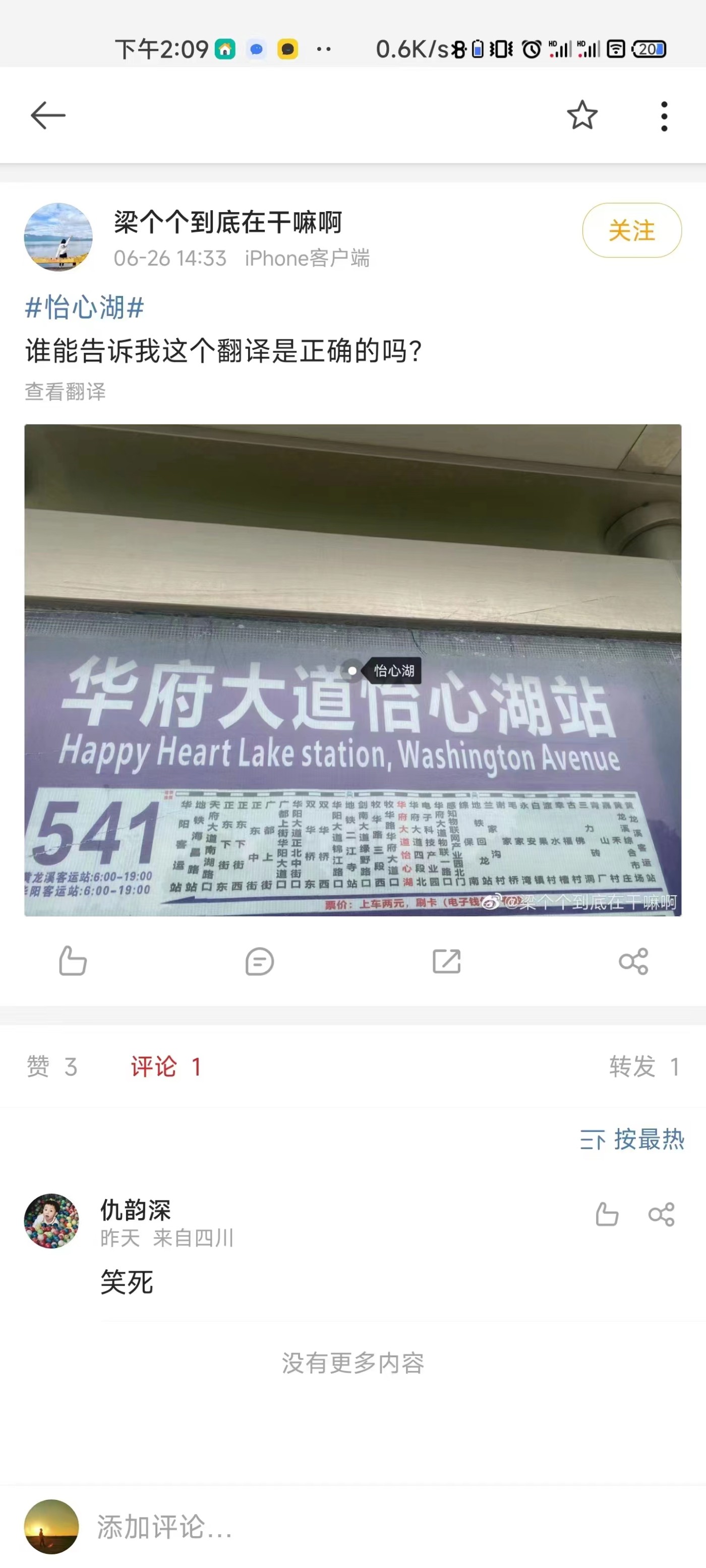
Task: Tap 查看翻译 to view translation
Action: (x=65, y=392)
